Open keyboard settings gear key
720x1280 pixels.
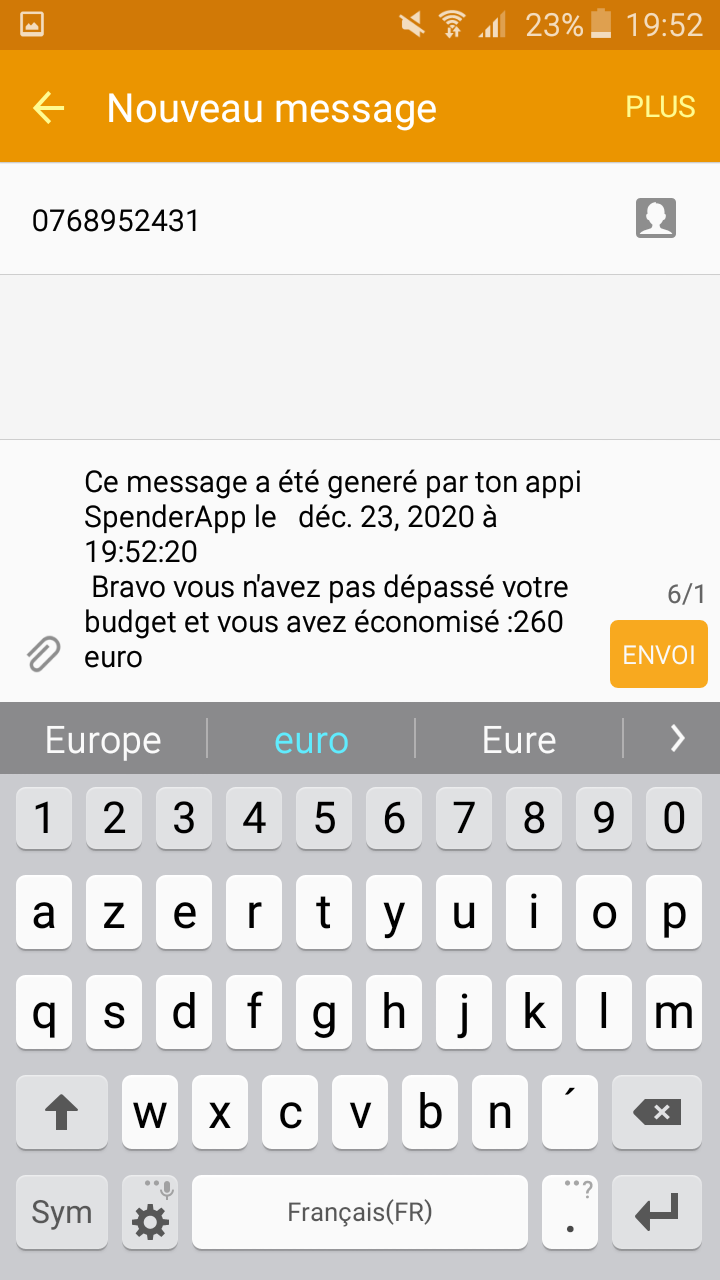[150, 1212]
